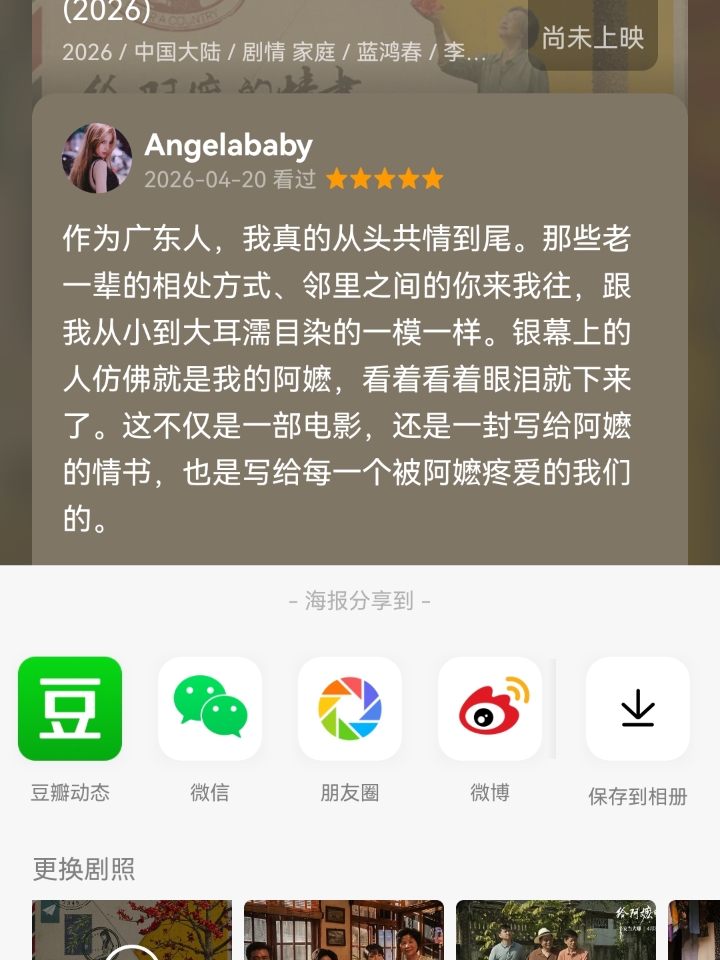The image size is (720, 960).
Task: Tap the orange five-star rating
Action: (x=383, y=178)
